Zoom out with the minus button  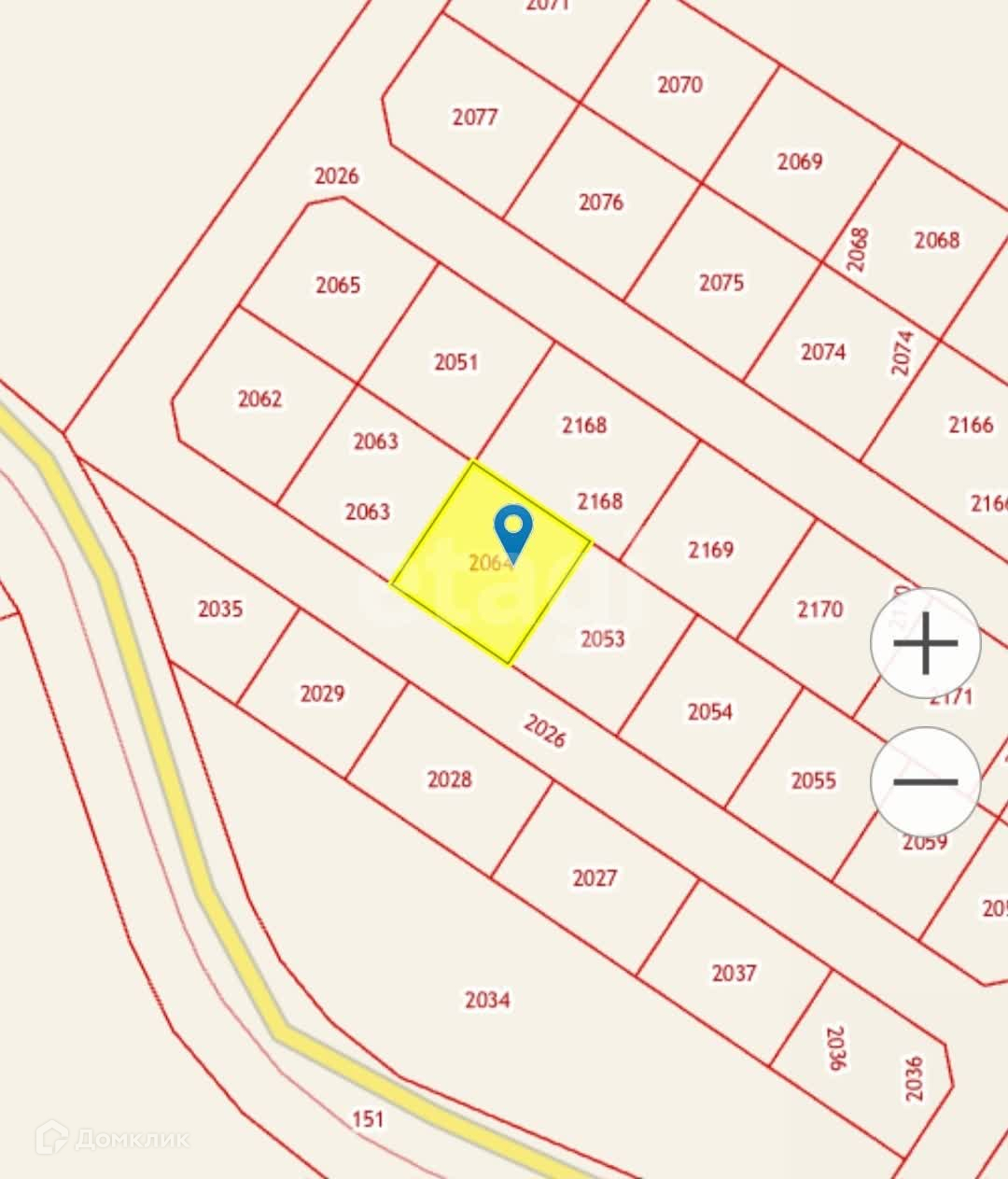pyautogui.click(x=925, y=782)
